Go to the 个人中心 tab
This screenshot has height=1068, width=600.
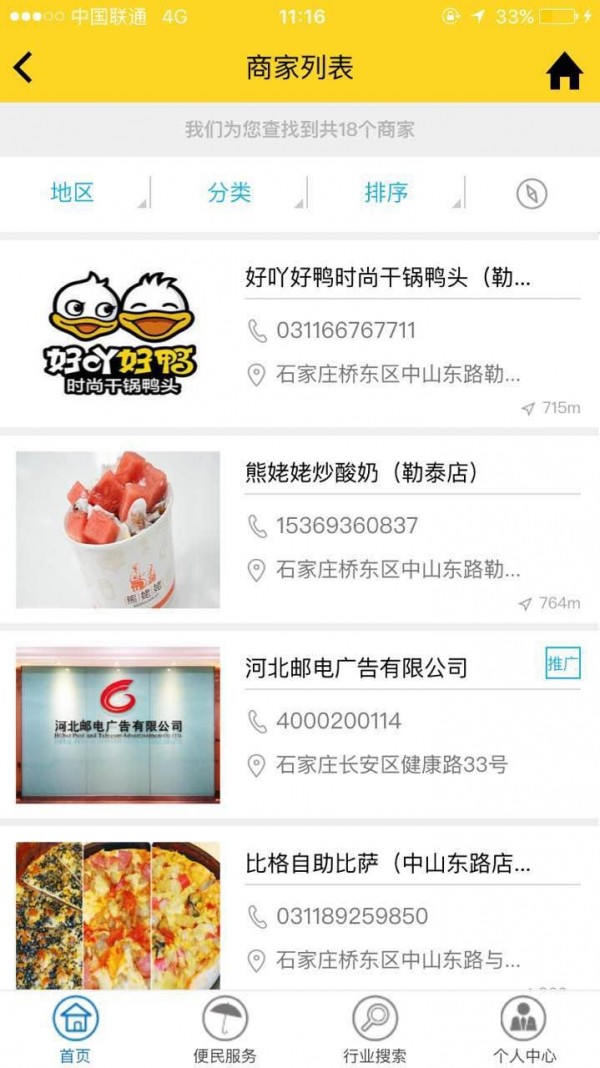click(524, 1030)
